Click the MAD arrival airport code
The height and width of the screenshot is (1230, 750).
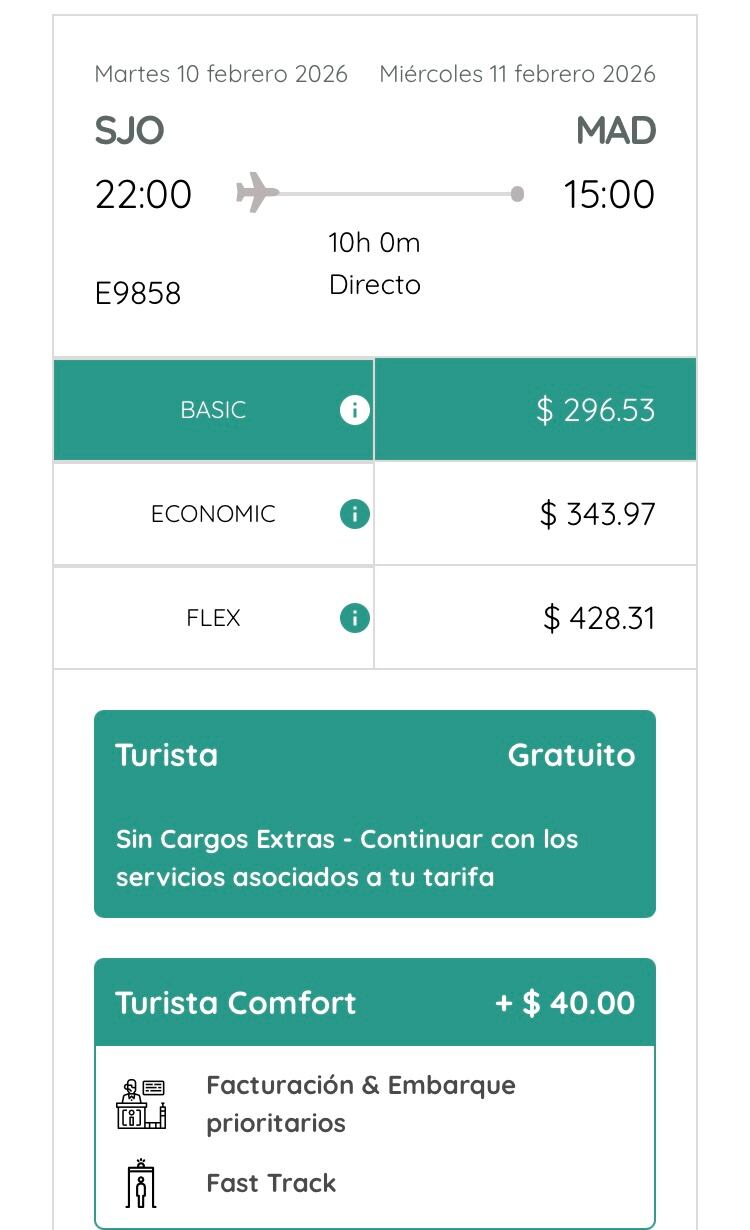(618, 131)
